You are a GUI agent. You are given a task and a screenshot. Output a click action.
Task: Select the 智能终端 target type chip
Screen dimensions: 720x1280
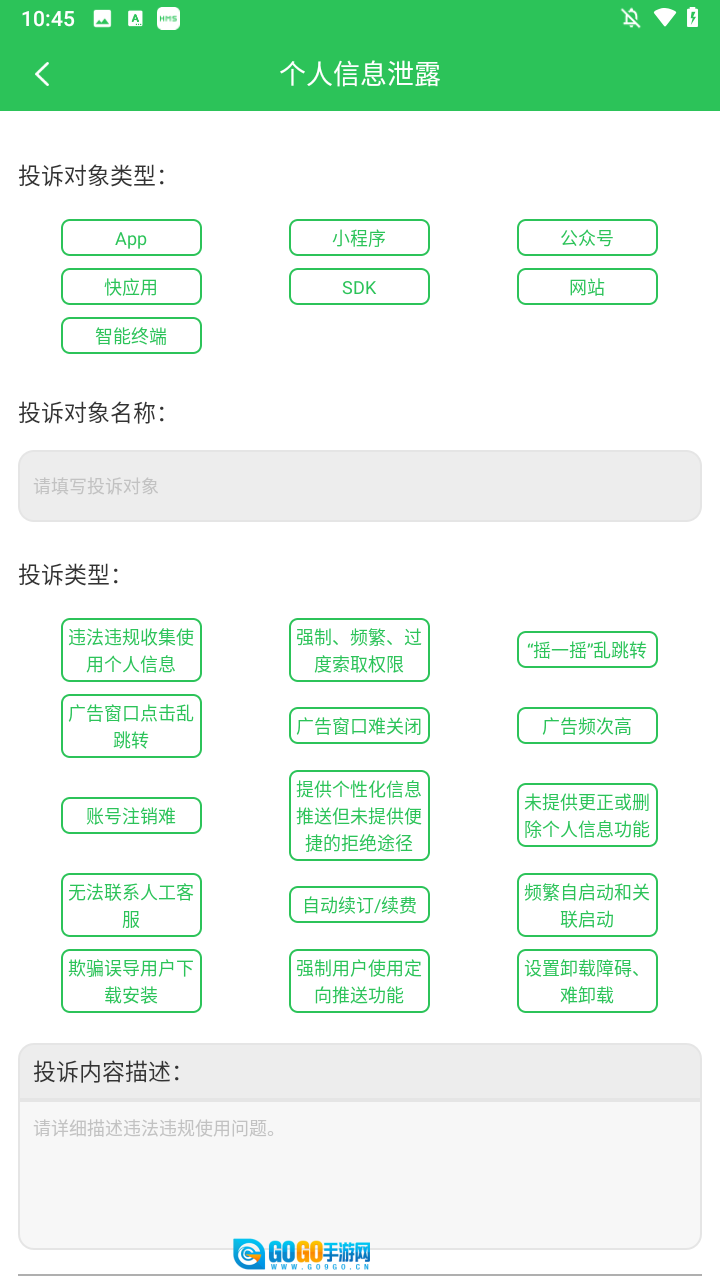click(131, 336)
